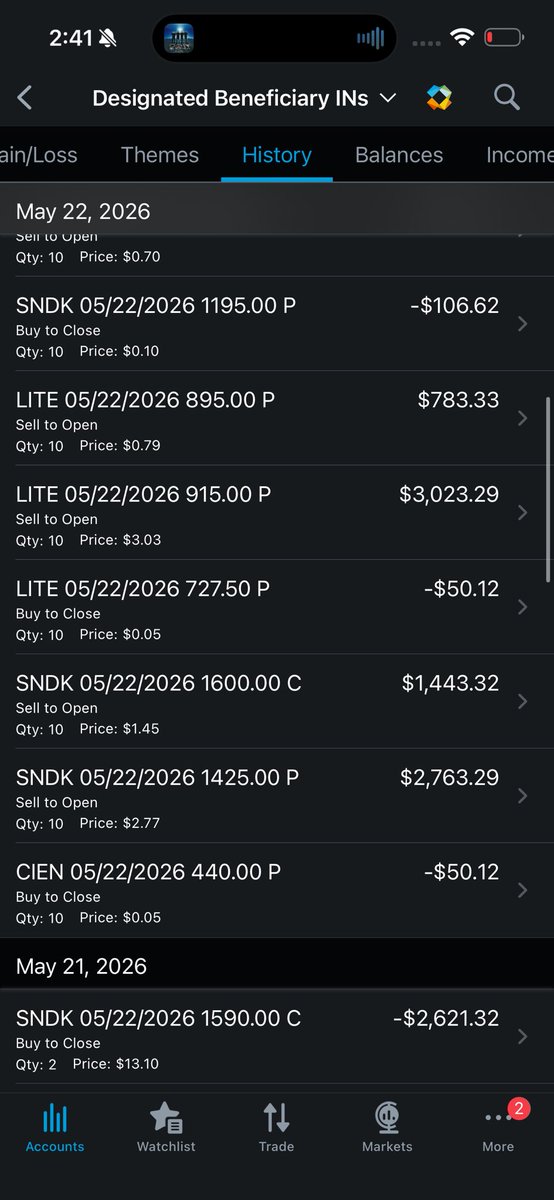Tap the search magnifier icon
Image resolution: width=554 pixels, height=1200 pixels.
point(507,97)
